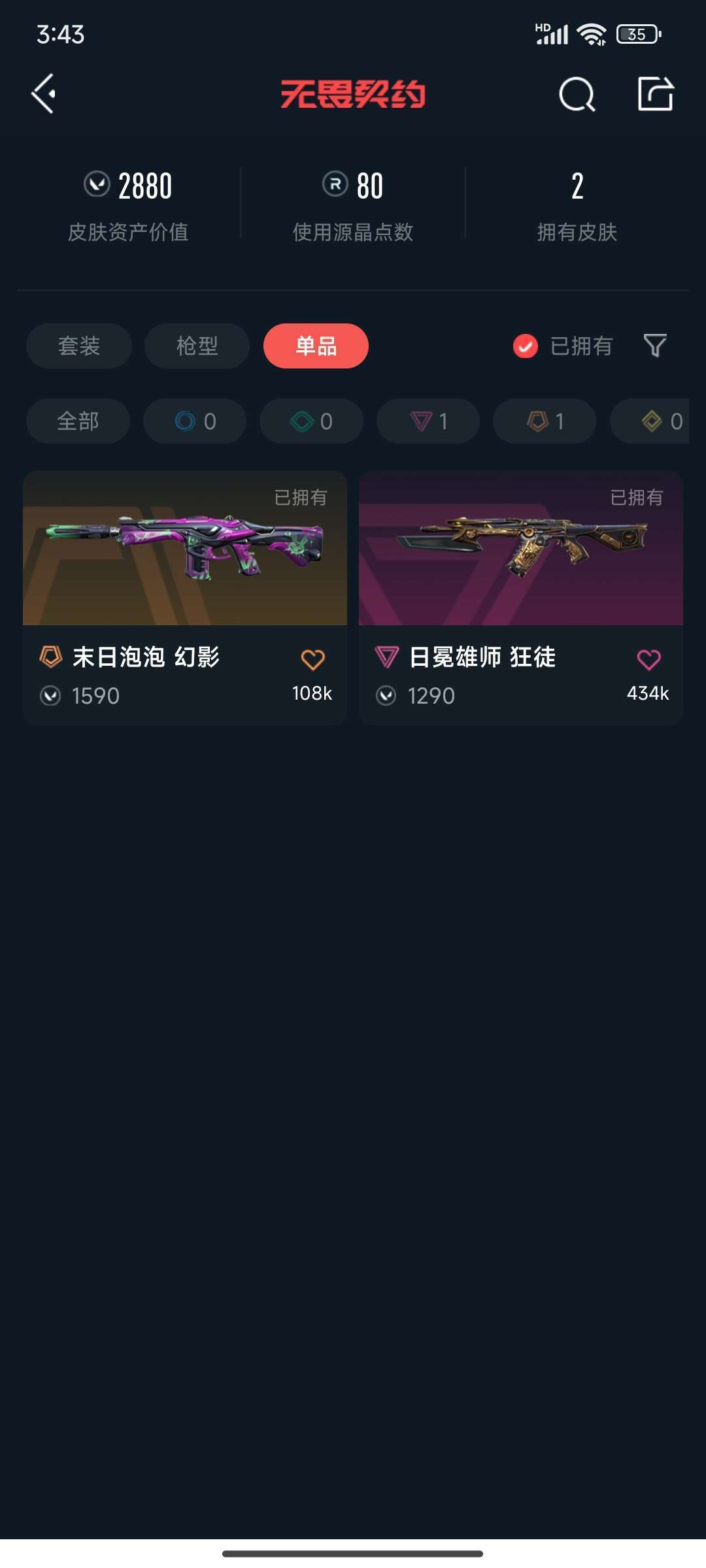Filter by the yellow diamond rarity chip

(654, 421)
